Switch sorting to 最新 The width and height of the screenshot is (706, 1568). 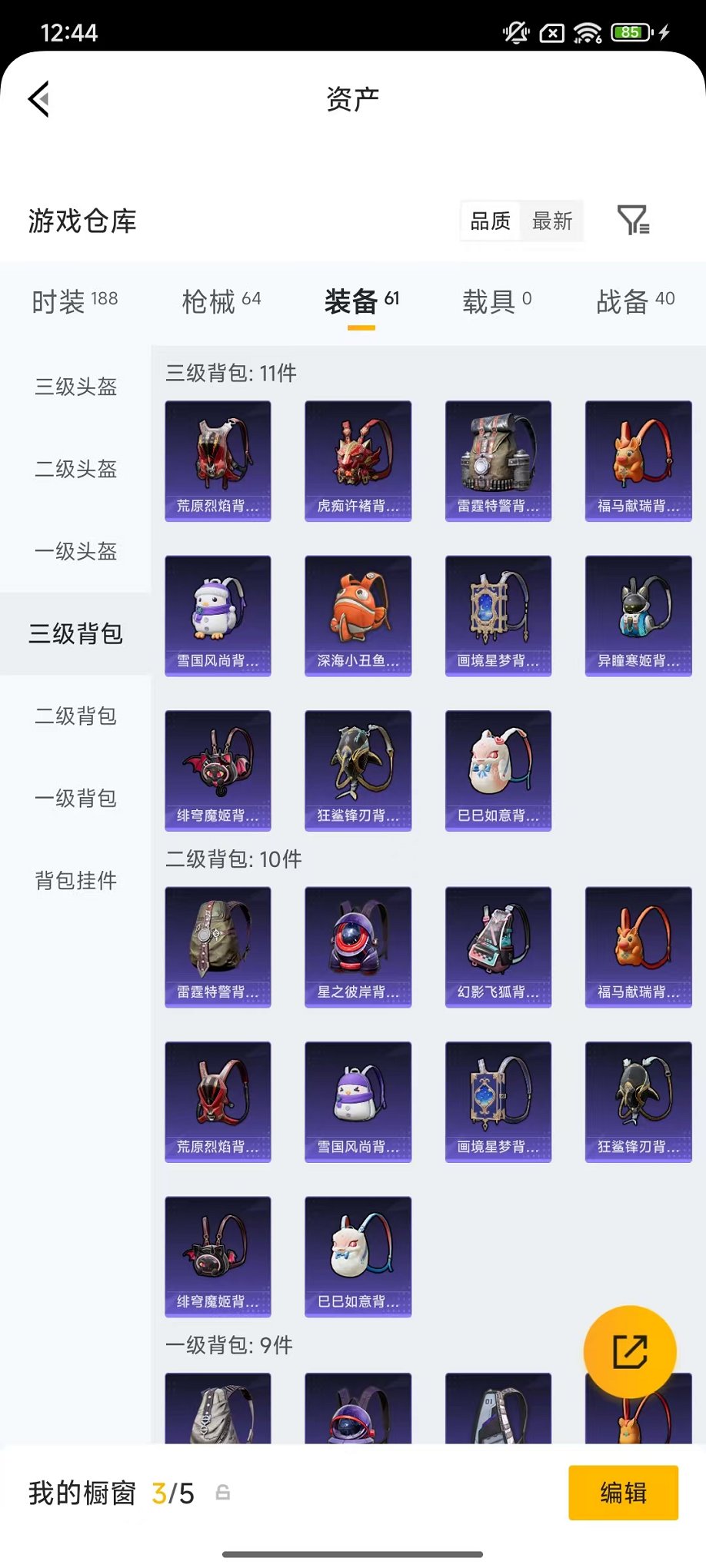tap(554, 221)
